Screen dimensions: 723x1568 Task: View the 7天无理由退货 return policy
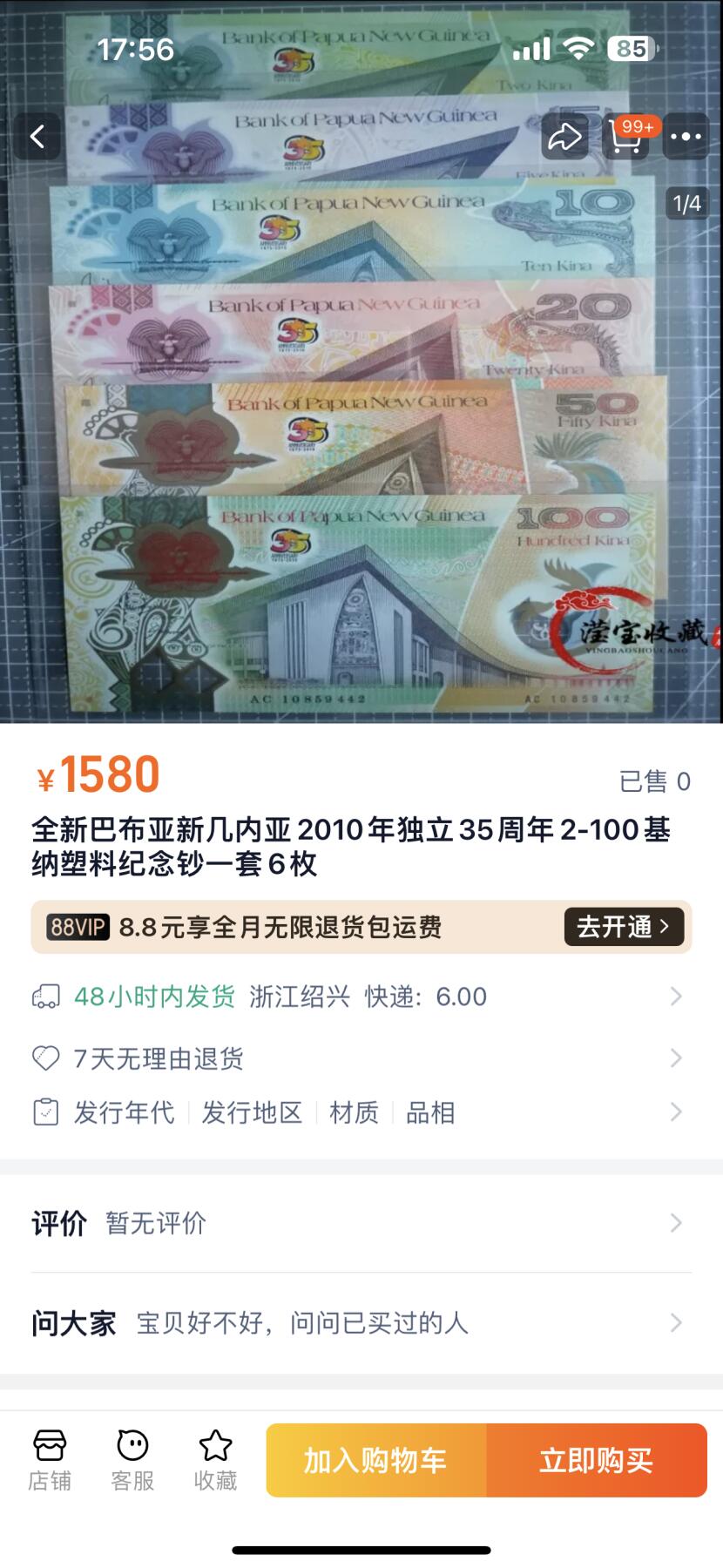(361, 1058)
